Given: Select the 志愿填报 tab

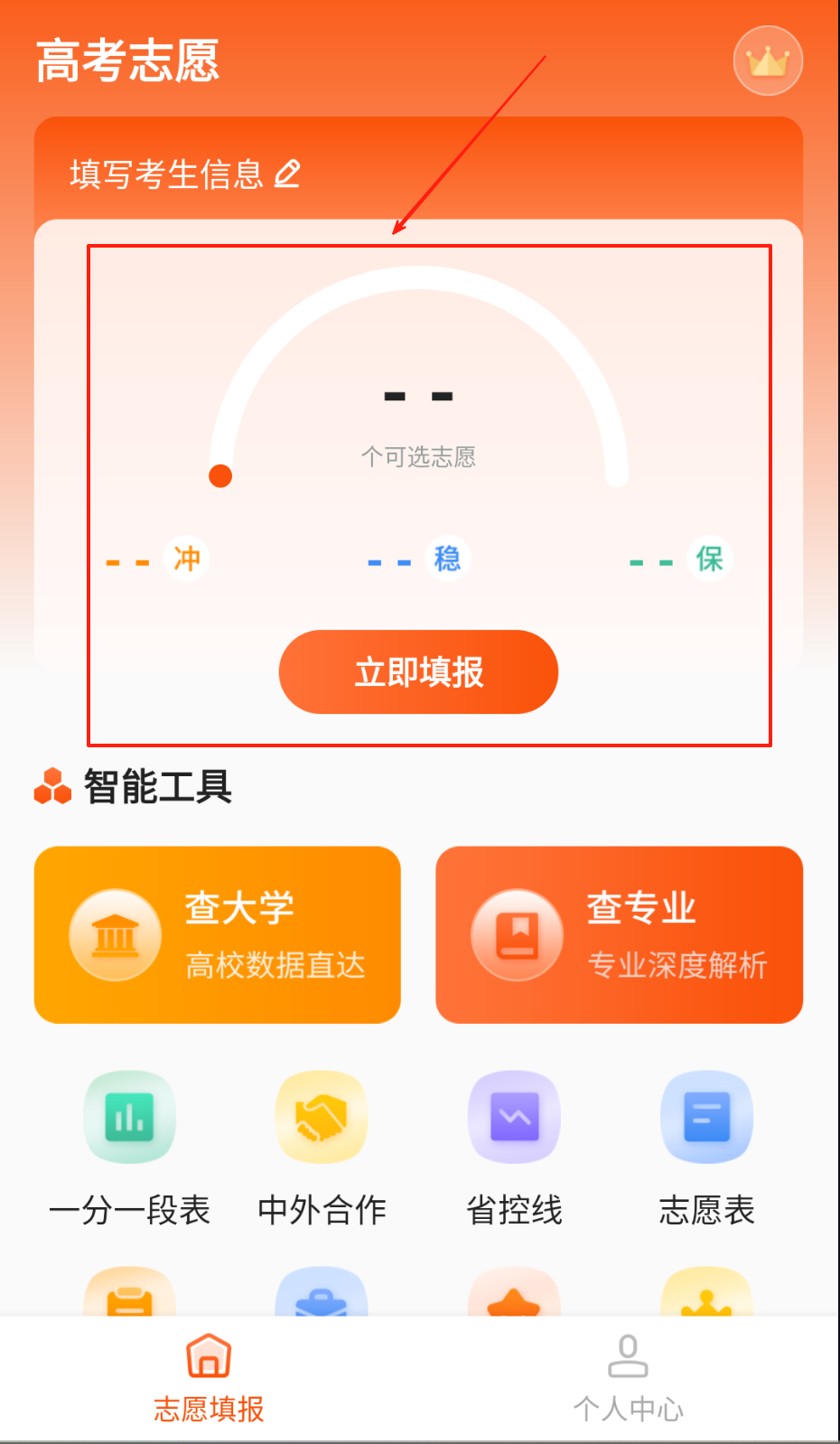Looking at the screenshot, I should point(209,1379).
